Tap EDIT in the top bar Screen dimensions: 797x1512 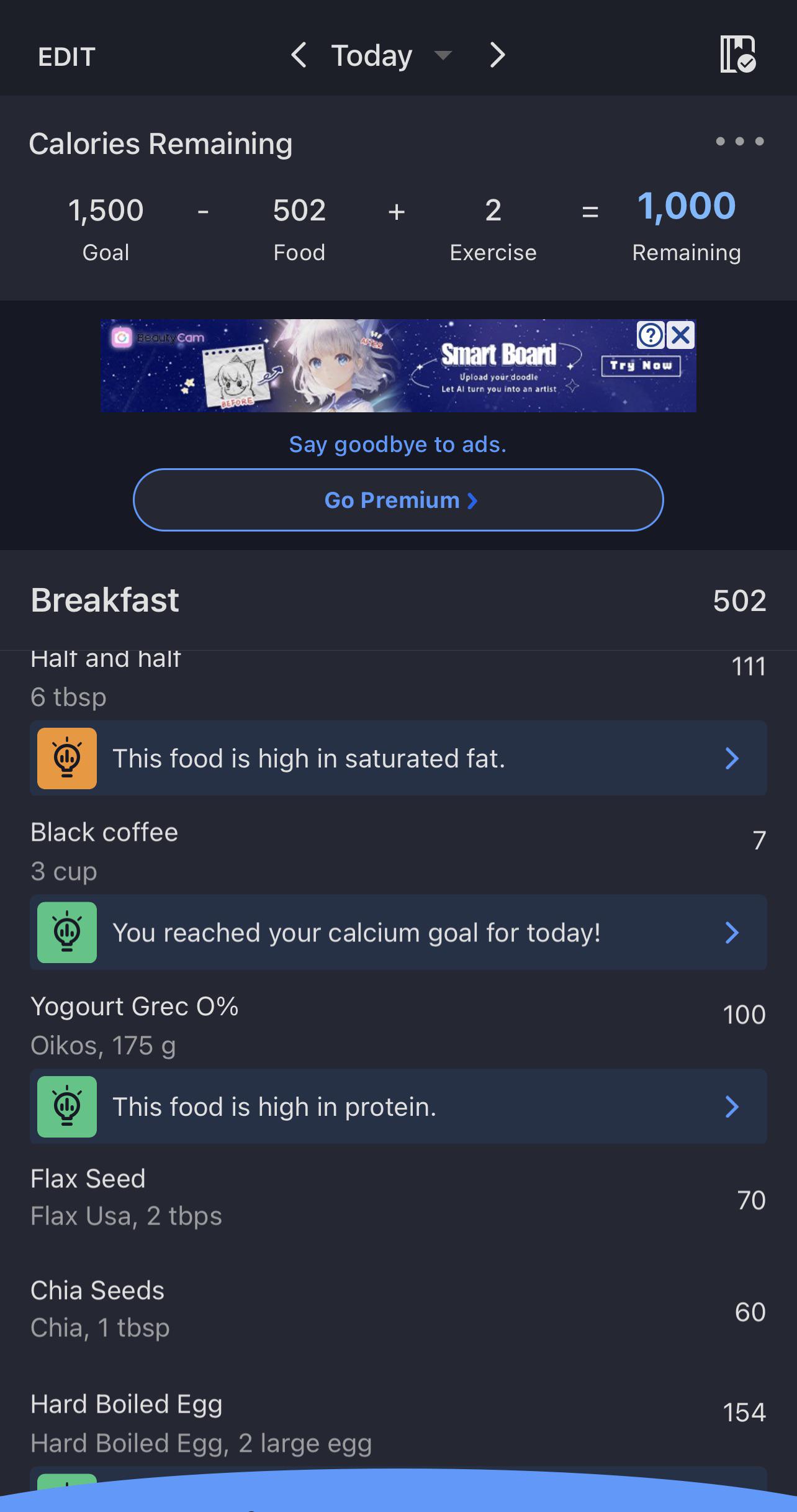tap(66, 57)
